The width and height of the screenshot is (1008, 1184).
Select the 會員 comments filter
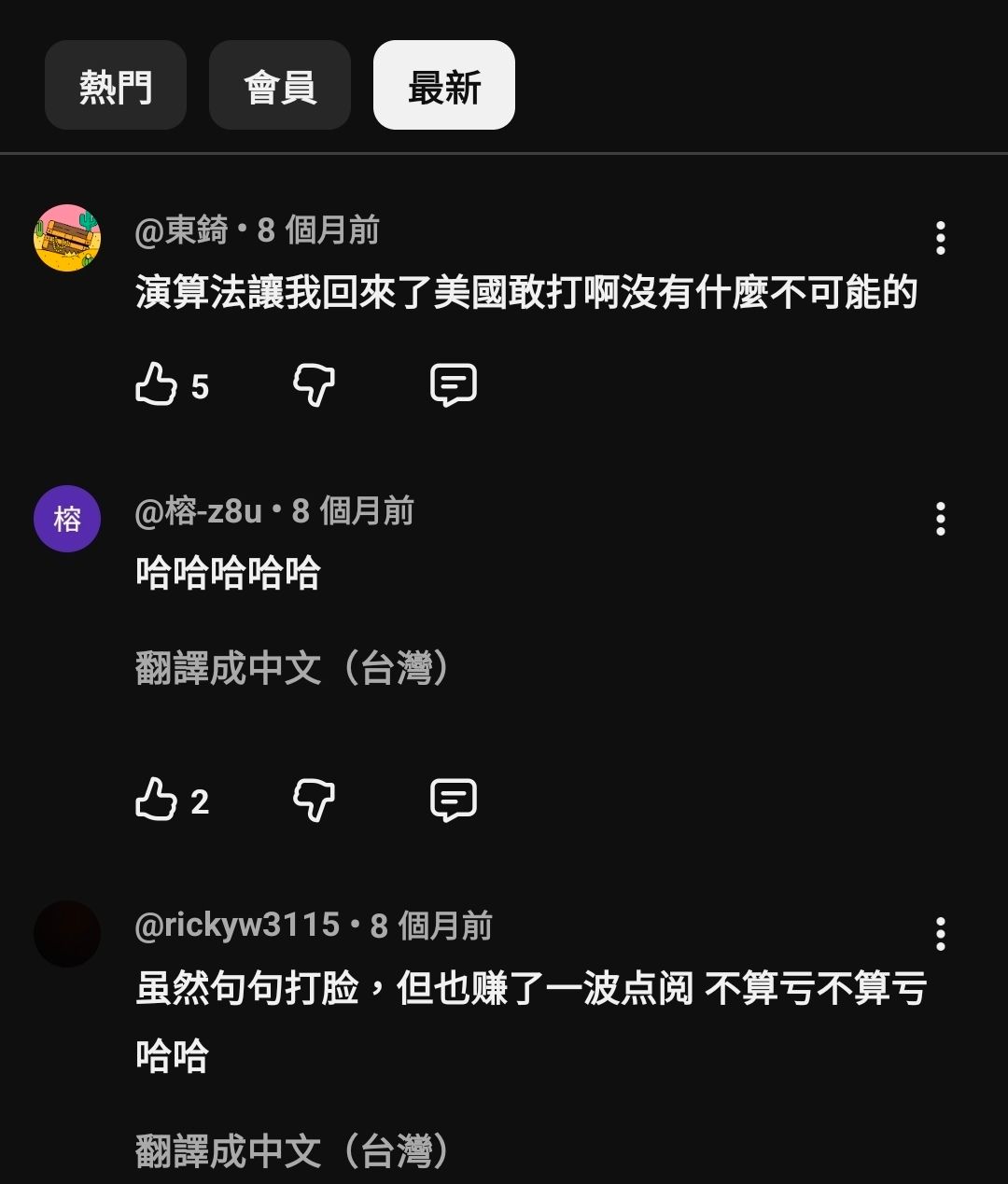pos(280,86)
